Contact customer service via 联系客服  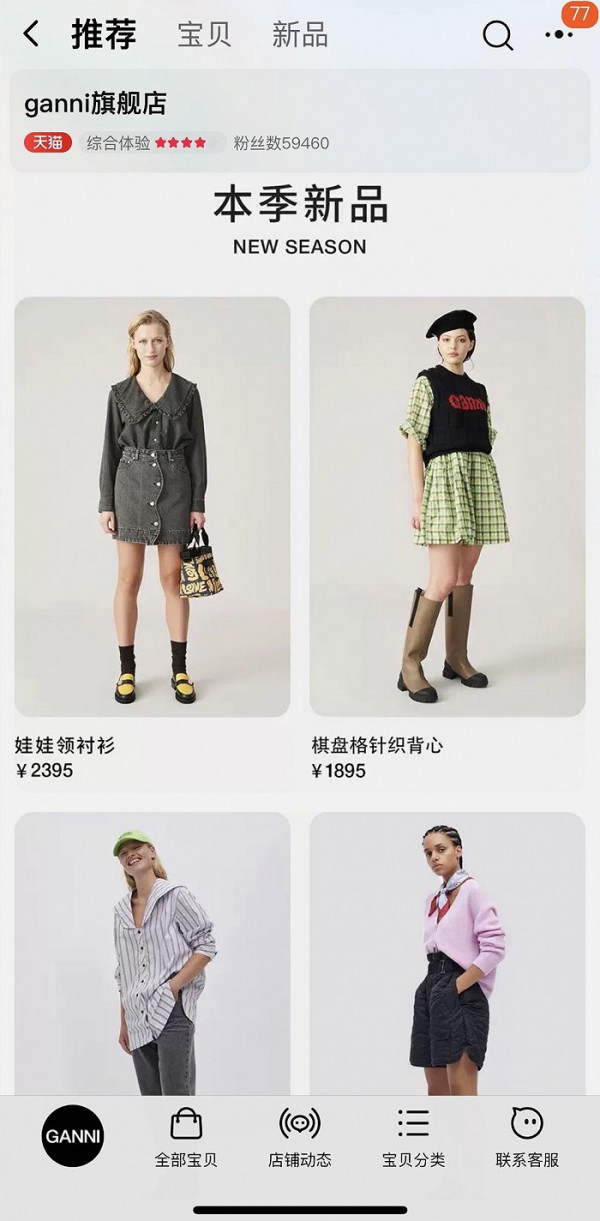pyautogui.click(x=527, y=1138)
